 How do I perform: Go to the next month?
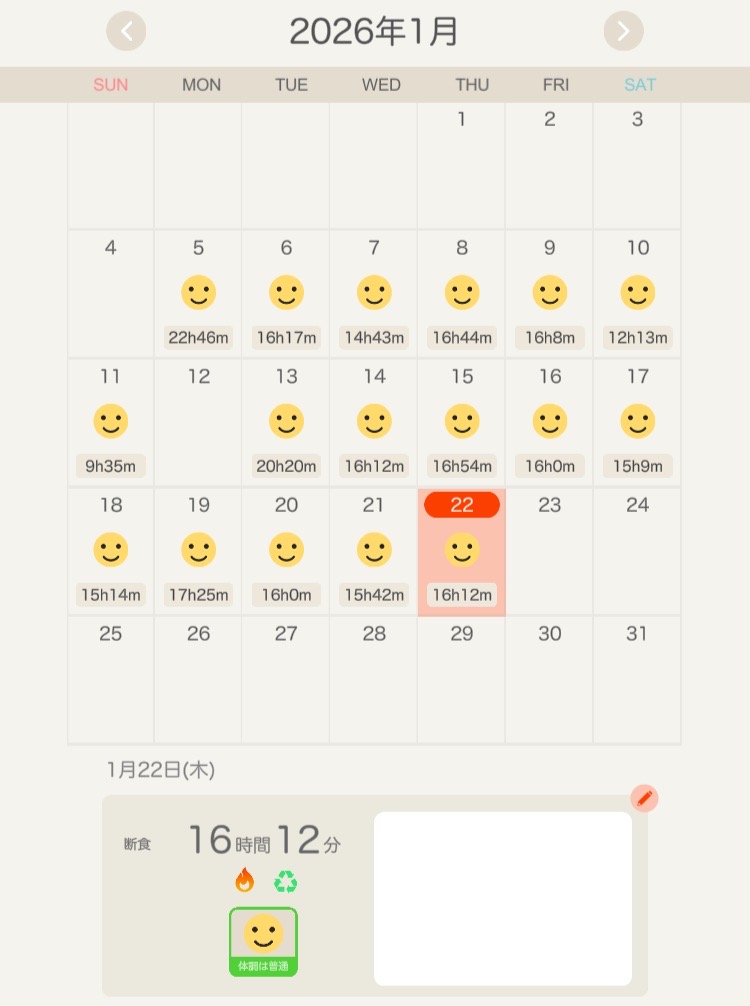pyautogui.click(x=624, y=31)
